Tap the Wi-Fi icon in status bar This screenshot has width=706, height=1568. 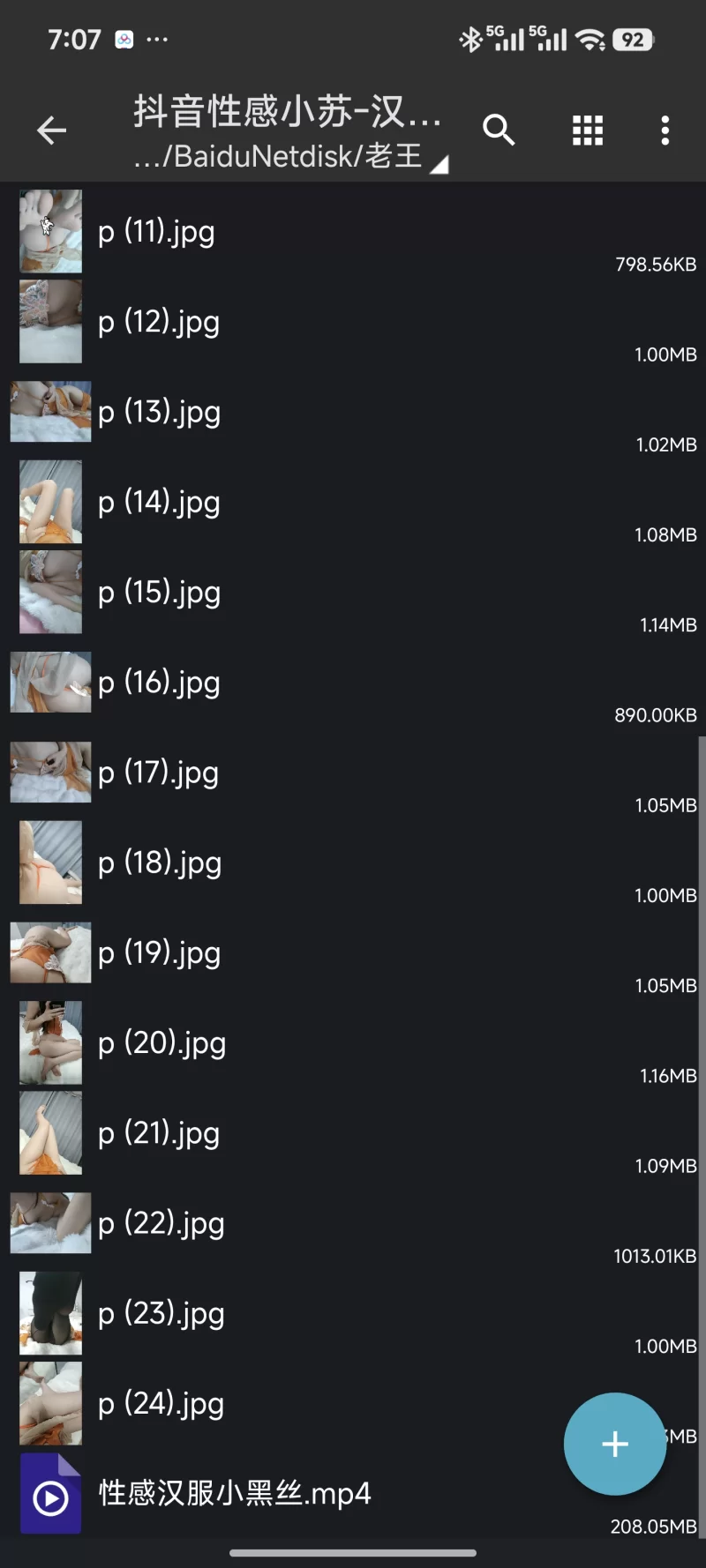(x=590, y=39)
